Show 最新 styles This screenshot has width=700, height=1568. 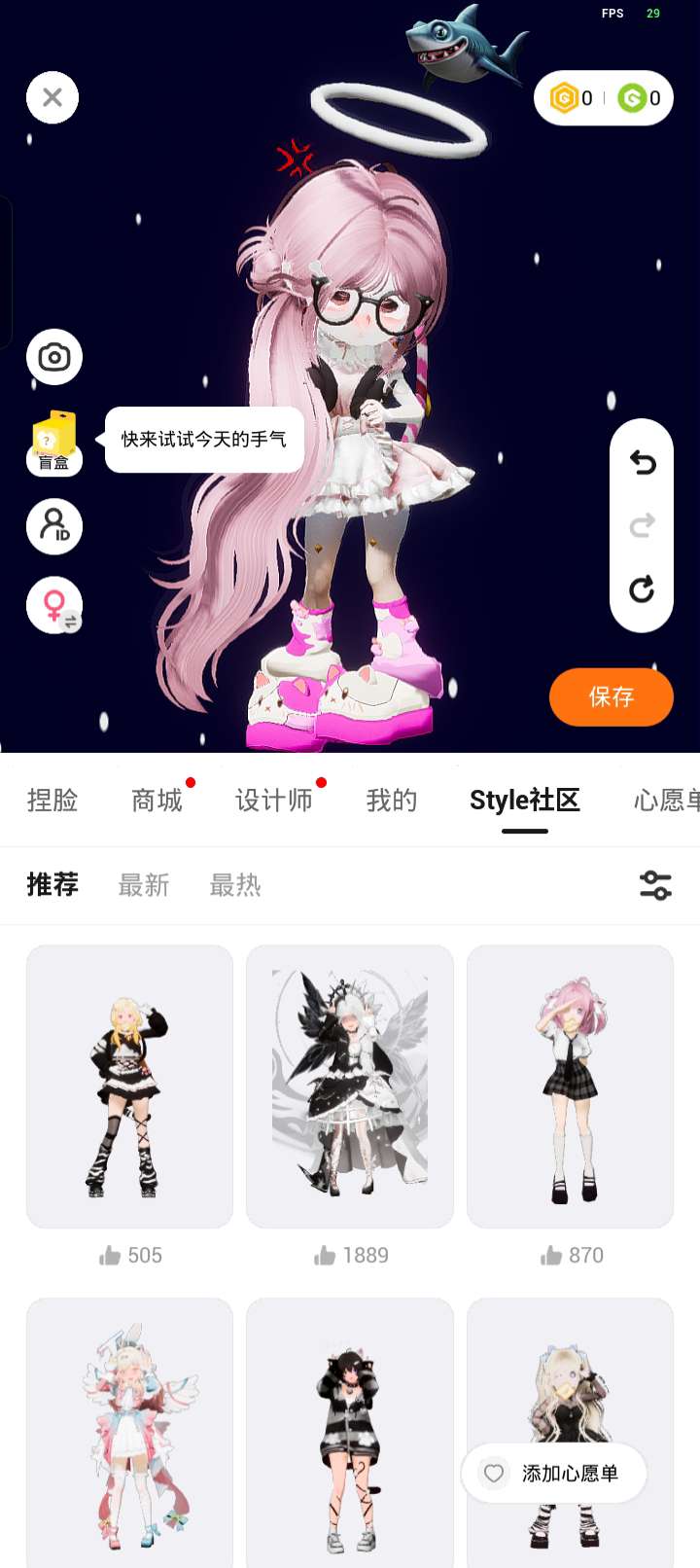[144, 885]
